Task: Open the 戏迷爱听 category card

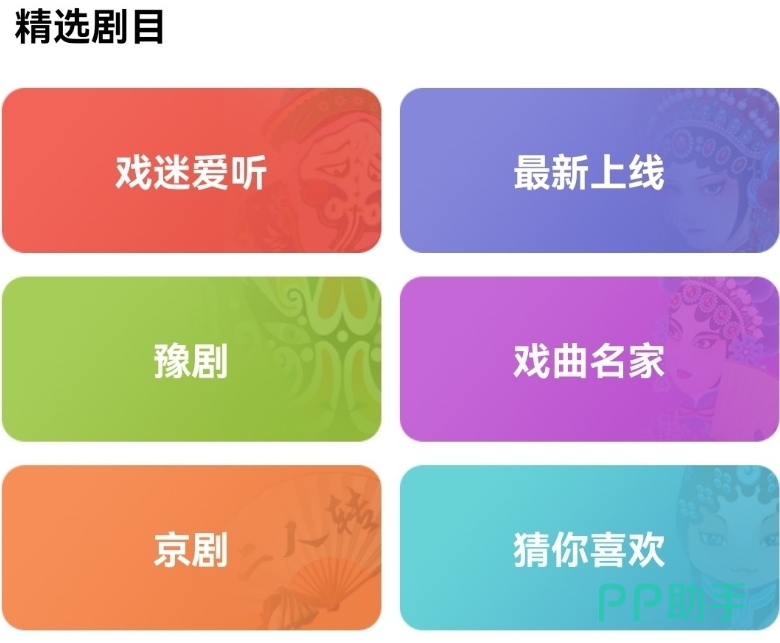Action: coord(192,171)
